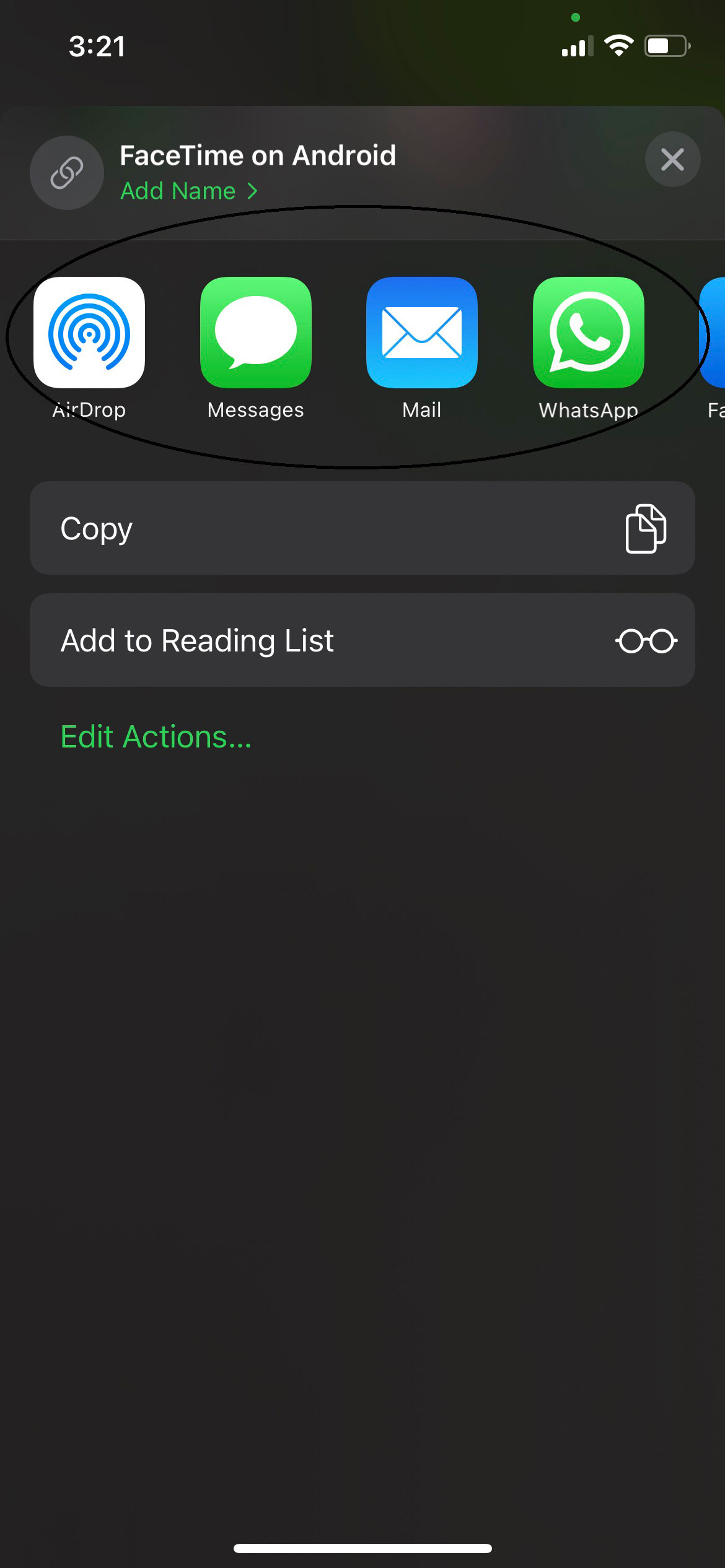Viewport: 725px width, 1568px height.
Task: Open Edit Actions
Action: pyautogui.click(x=156, y=737)
